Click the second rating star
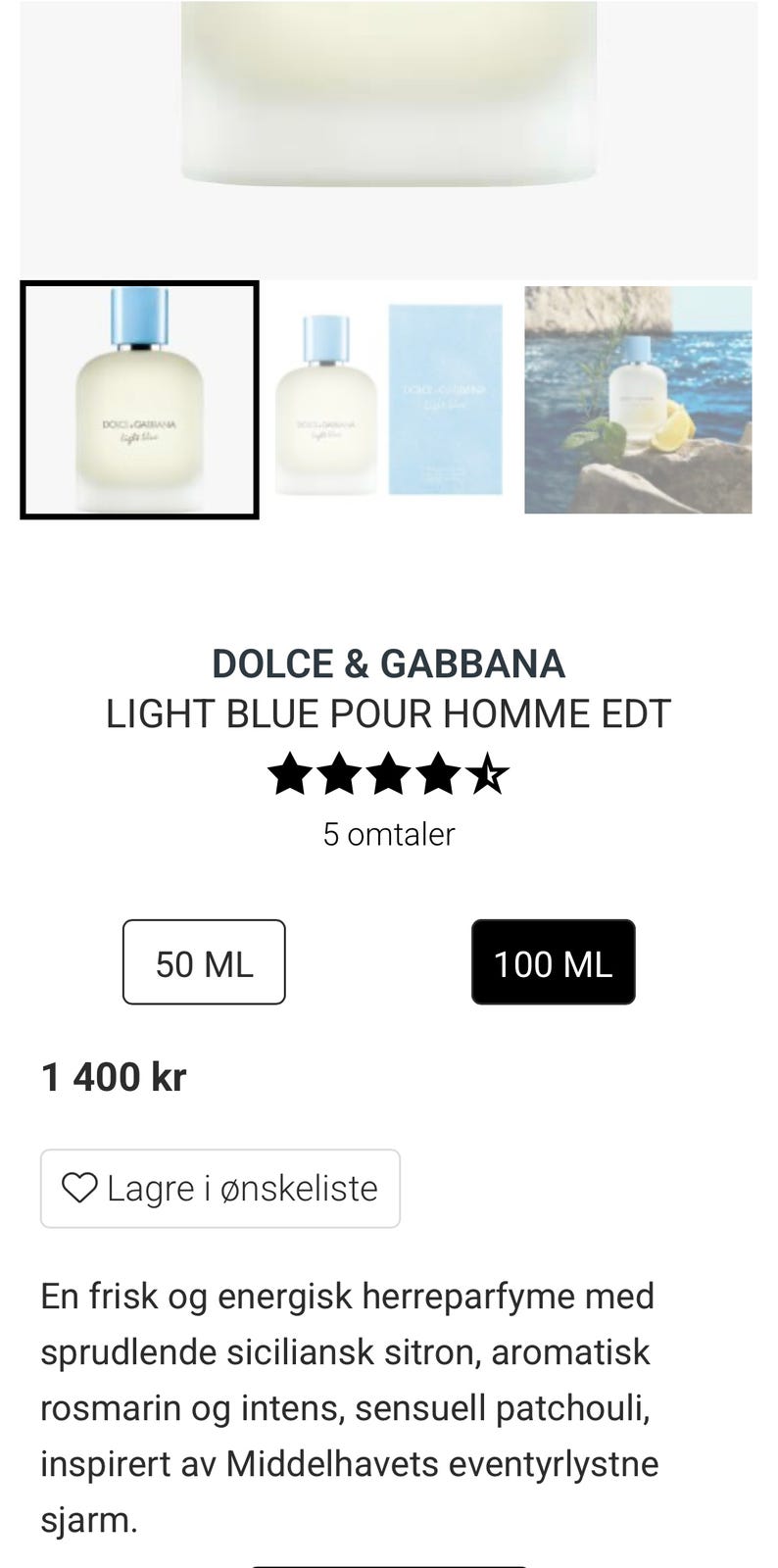 pyautogui.click(x=340, y=773)
